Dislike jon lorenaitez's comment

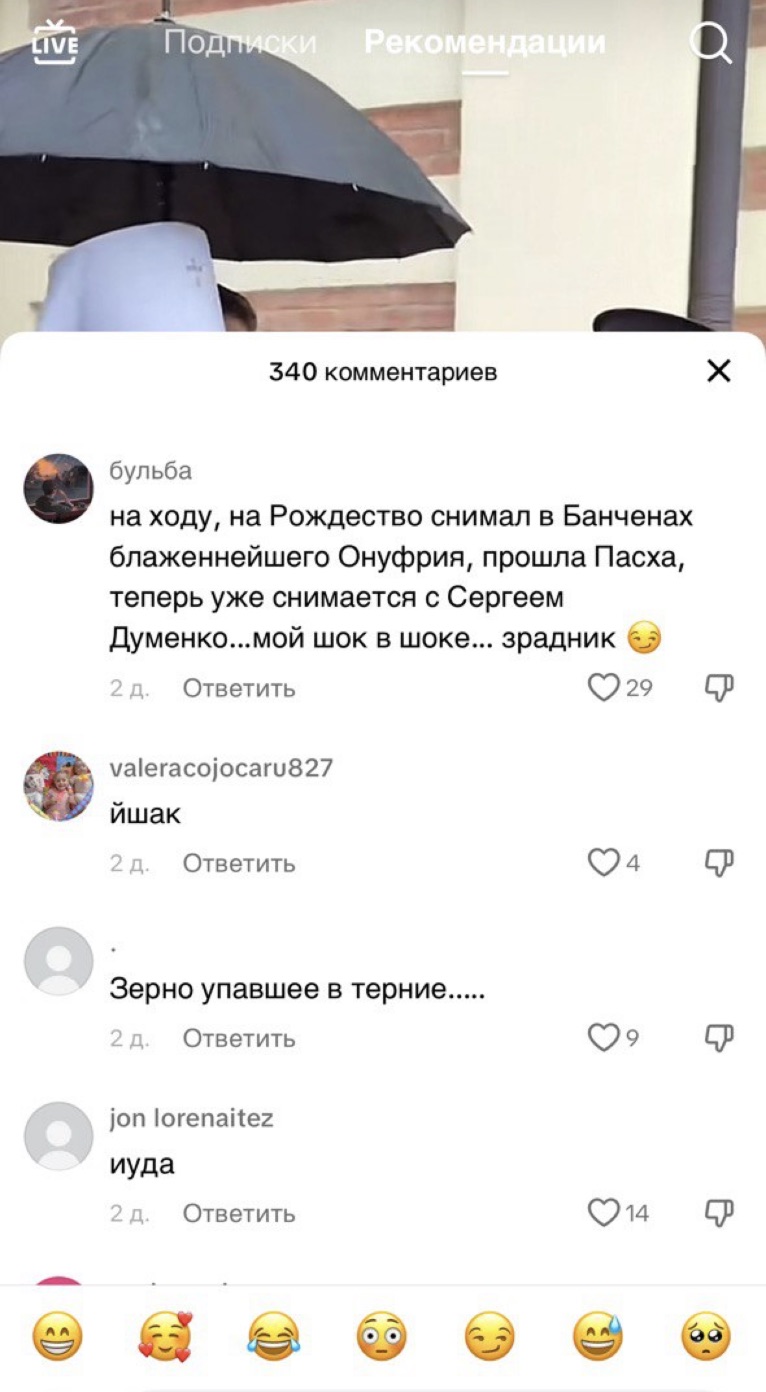(720, 1213)
